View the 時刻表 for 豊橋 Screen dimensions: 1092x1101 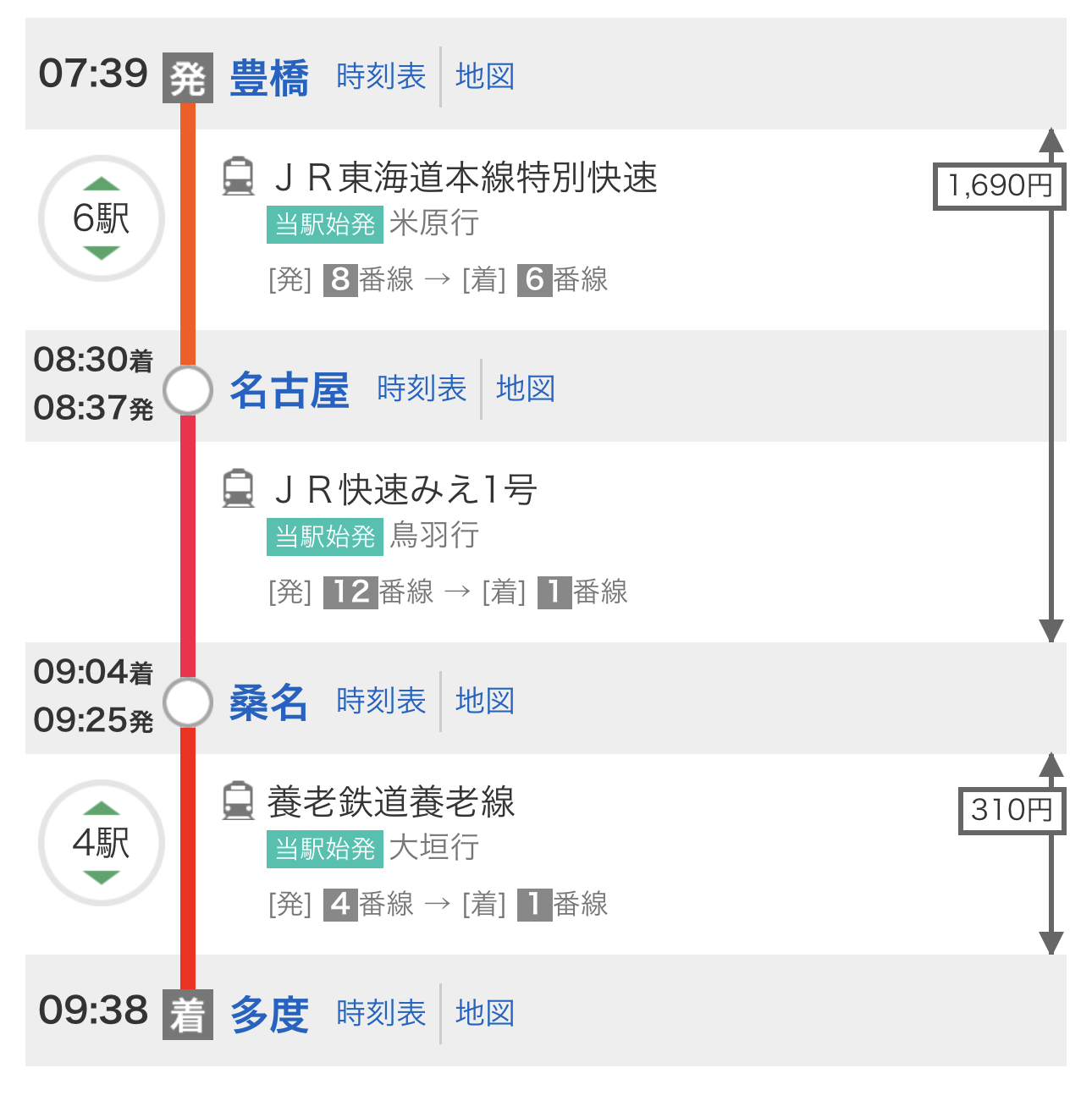tap(381, 76)
